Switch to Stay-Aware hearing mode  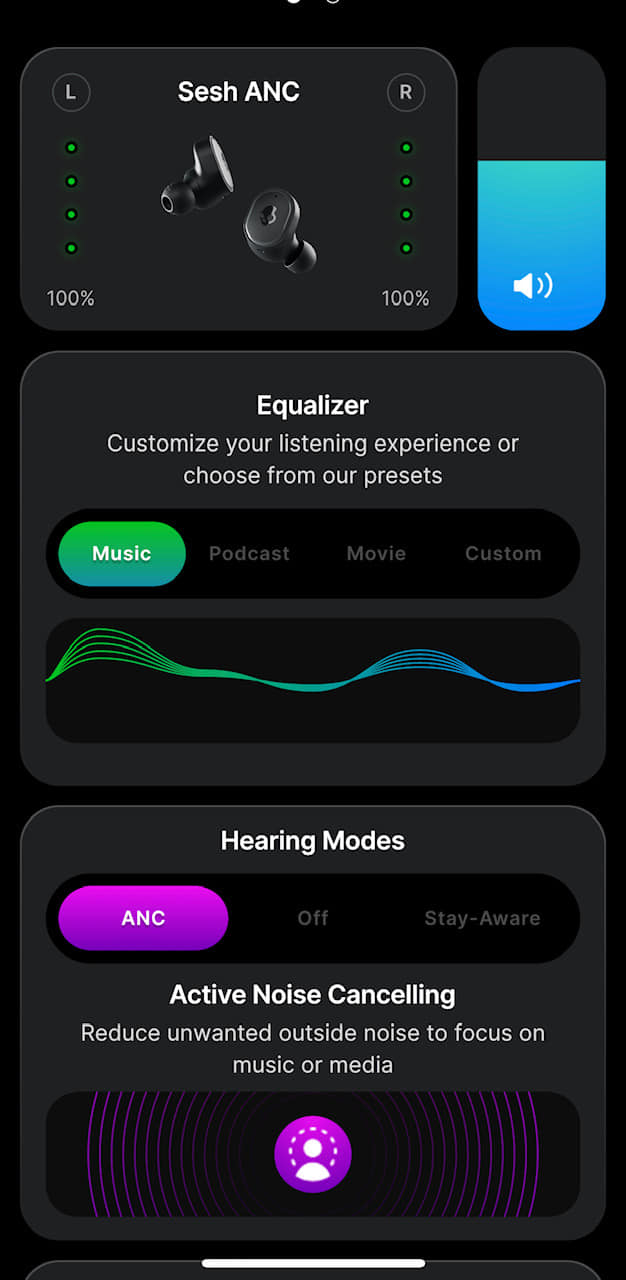coord(482,918)
